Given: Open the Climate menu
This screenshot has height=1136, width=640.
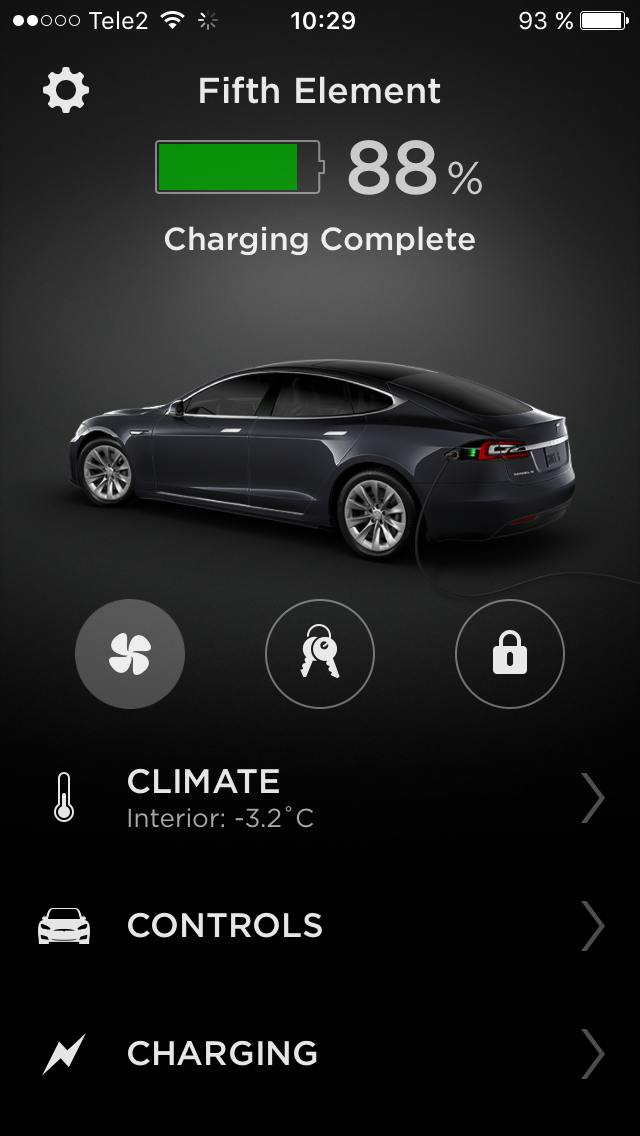Looking at the screenshot, I should point(320,798).
